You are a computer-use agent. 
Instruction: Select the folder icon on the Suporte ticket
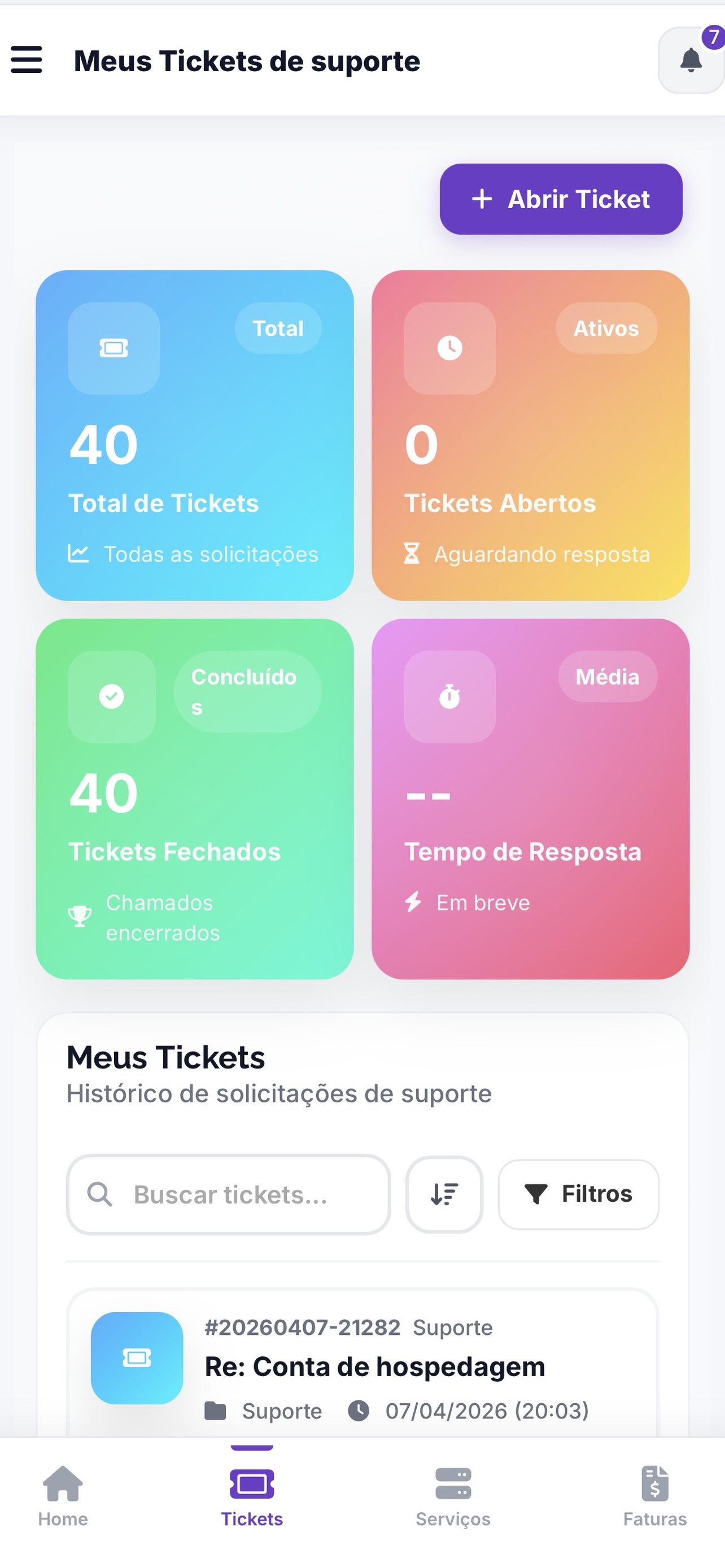point(217,1411)
